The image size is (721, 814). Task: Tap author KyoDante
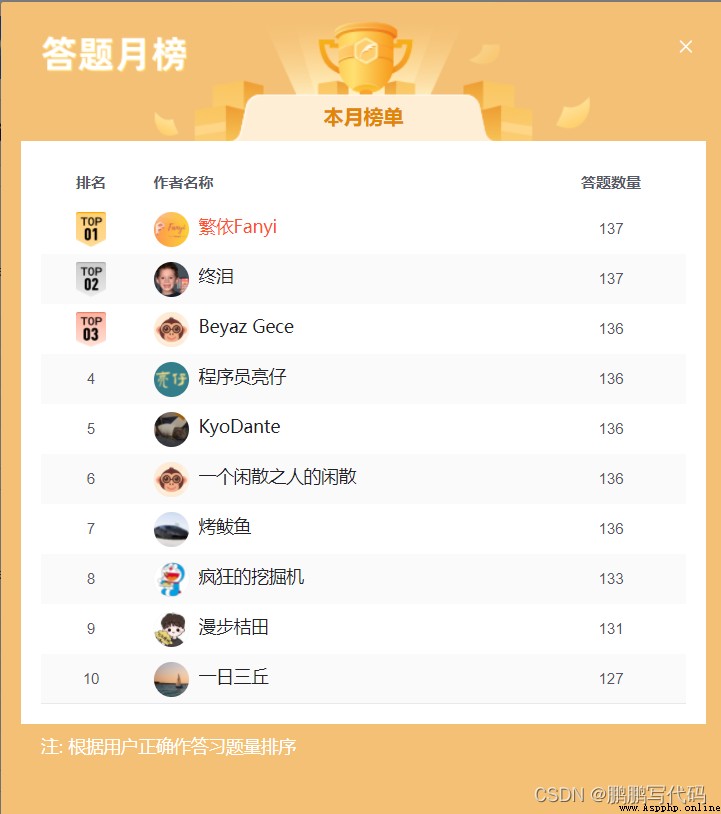coord(239,427)
